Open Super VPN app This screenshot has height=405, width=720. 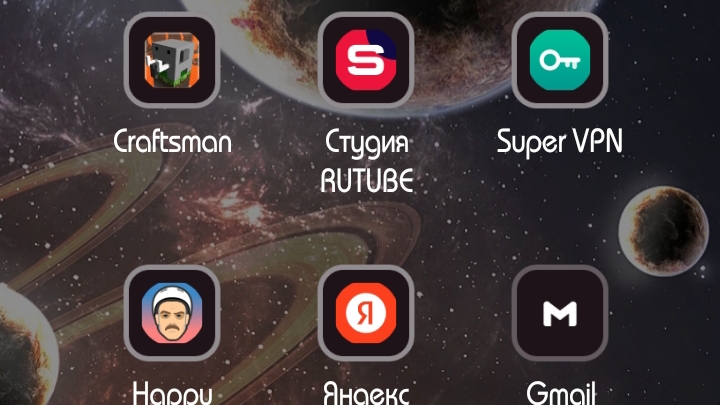coord(560,61)
